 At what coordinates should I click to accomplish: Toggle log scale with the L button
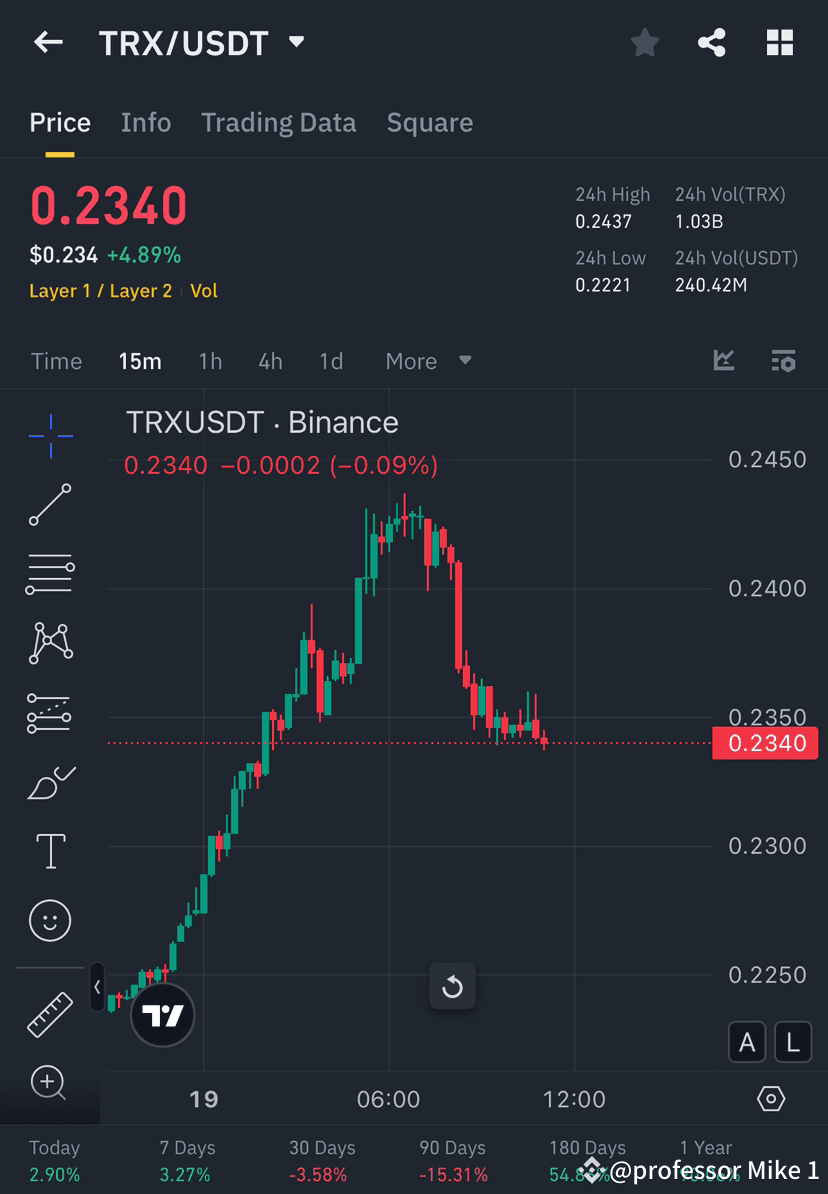click(792, 1041)
